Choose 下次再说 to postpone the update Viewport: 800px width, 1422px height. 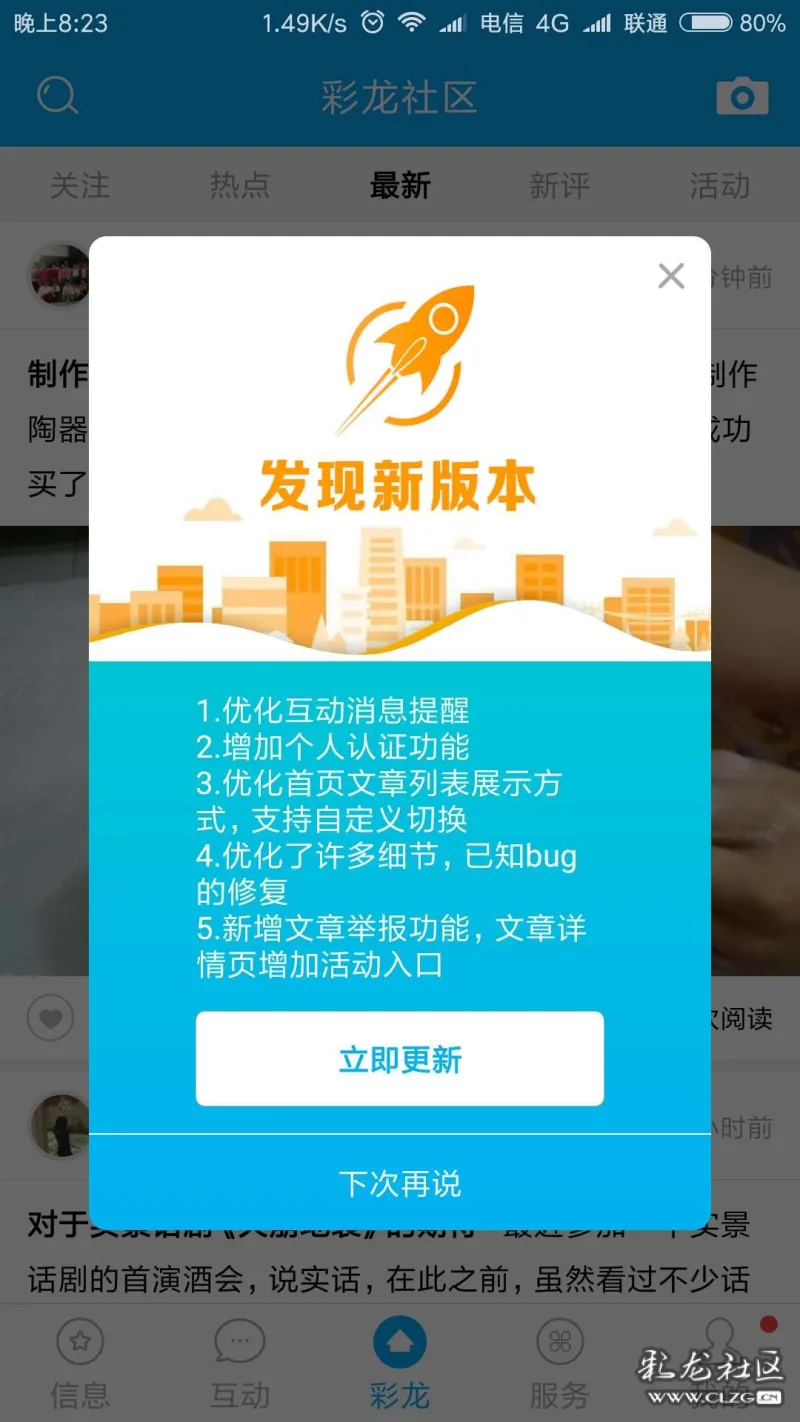pyautogui.click(x=400, y=1184)
